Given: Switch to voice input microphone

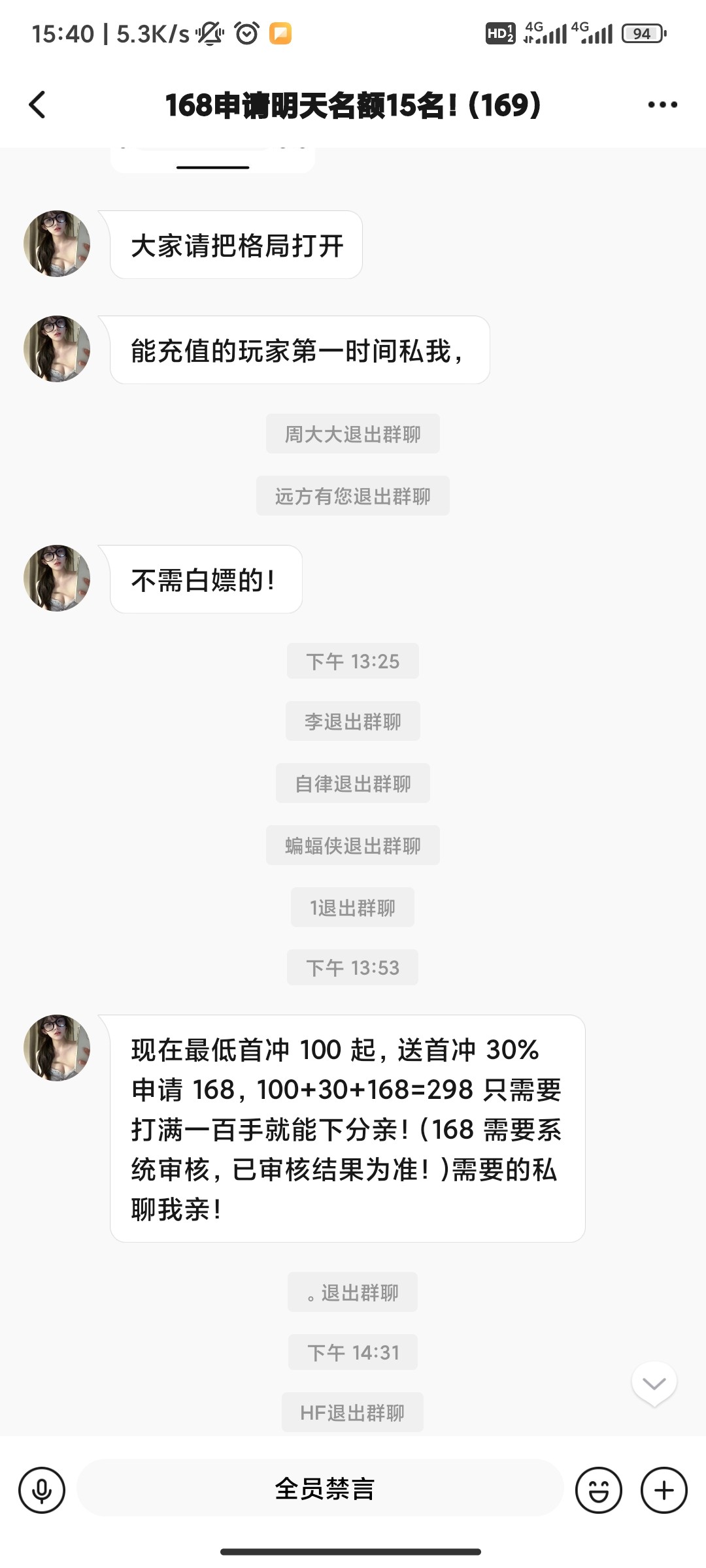Looking at the screenshot, I should [42, 1490].
